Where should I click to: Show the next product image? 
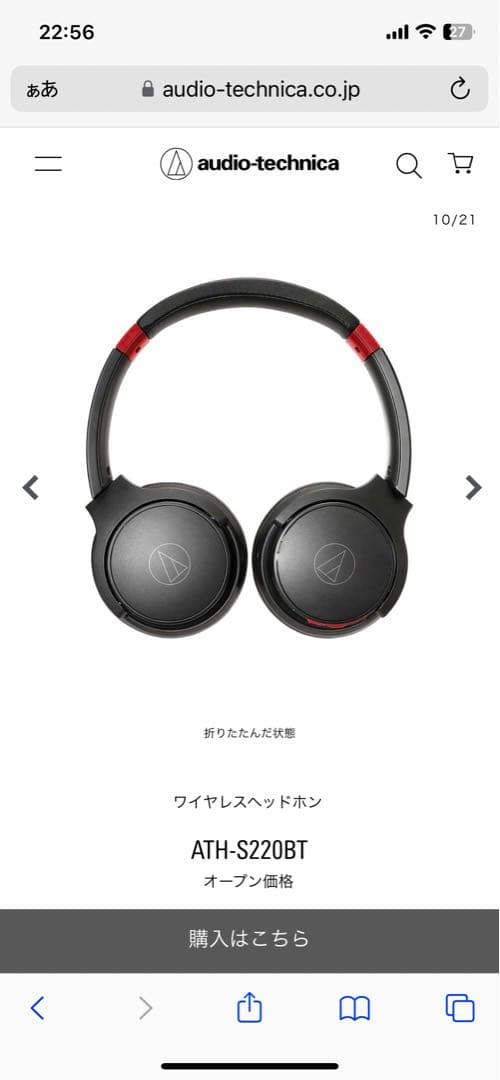(x=473, y=488)
